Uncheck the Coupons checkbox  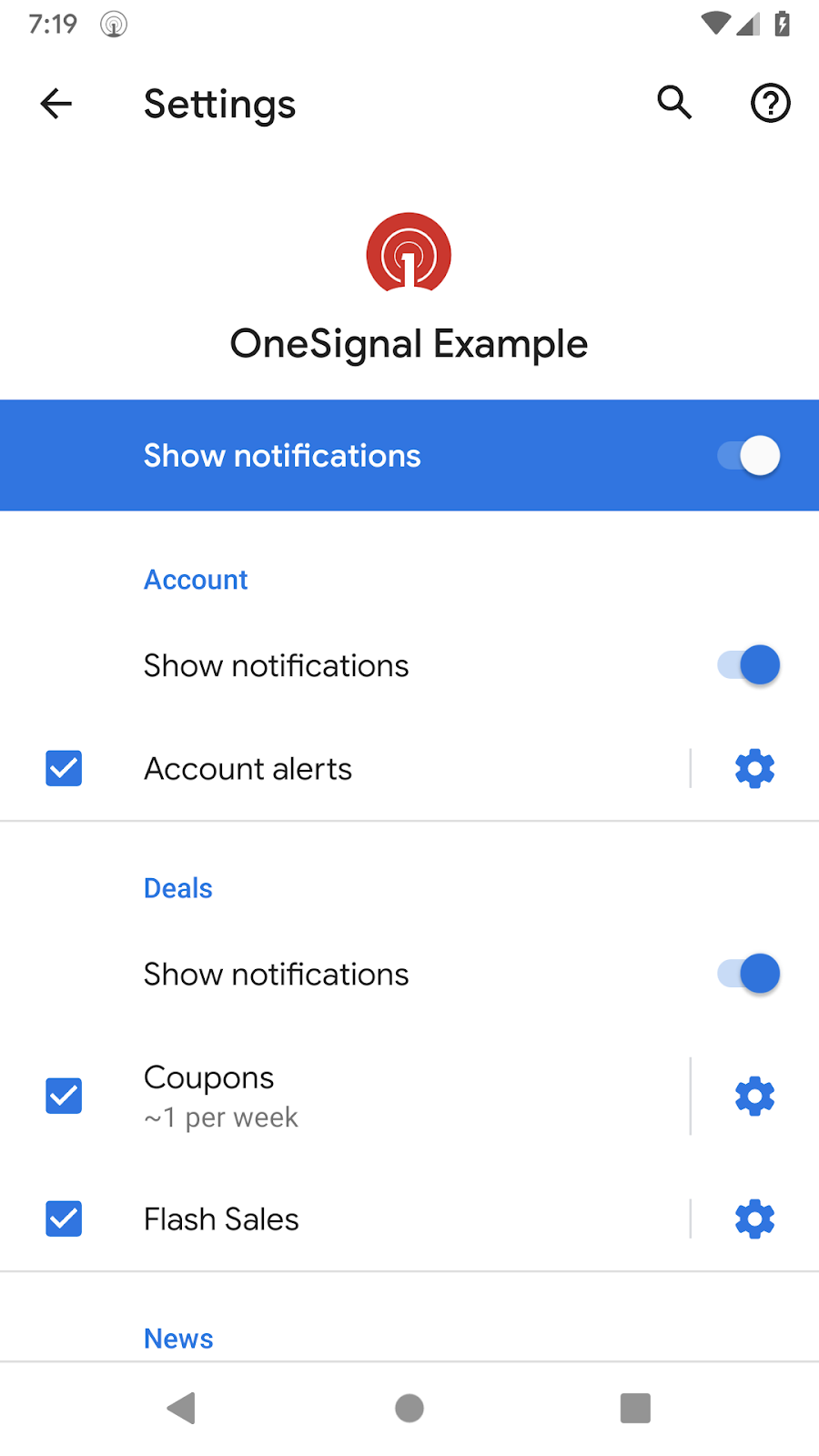click(x=64, y=1096)
